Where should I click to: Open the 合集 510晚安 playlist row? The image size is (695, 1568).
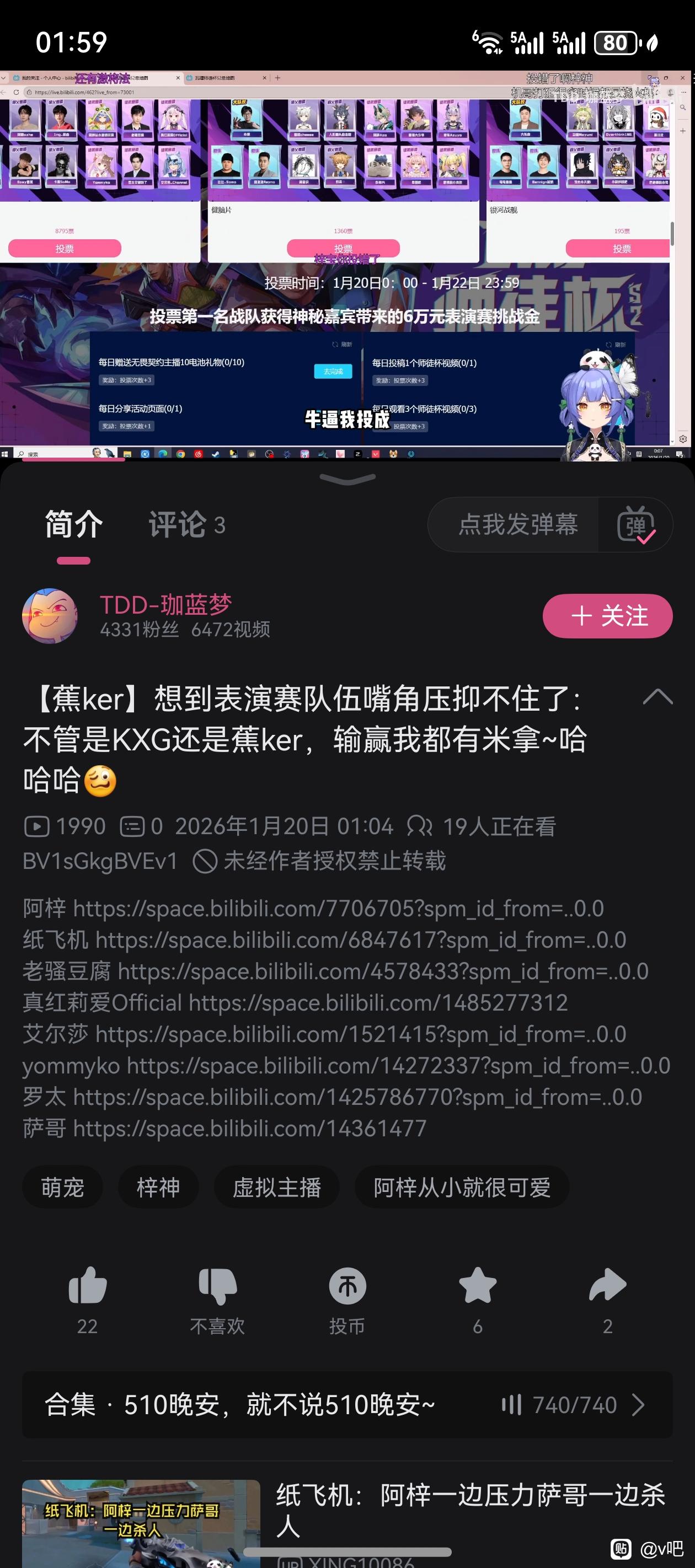point(347,1405)
